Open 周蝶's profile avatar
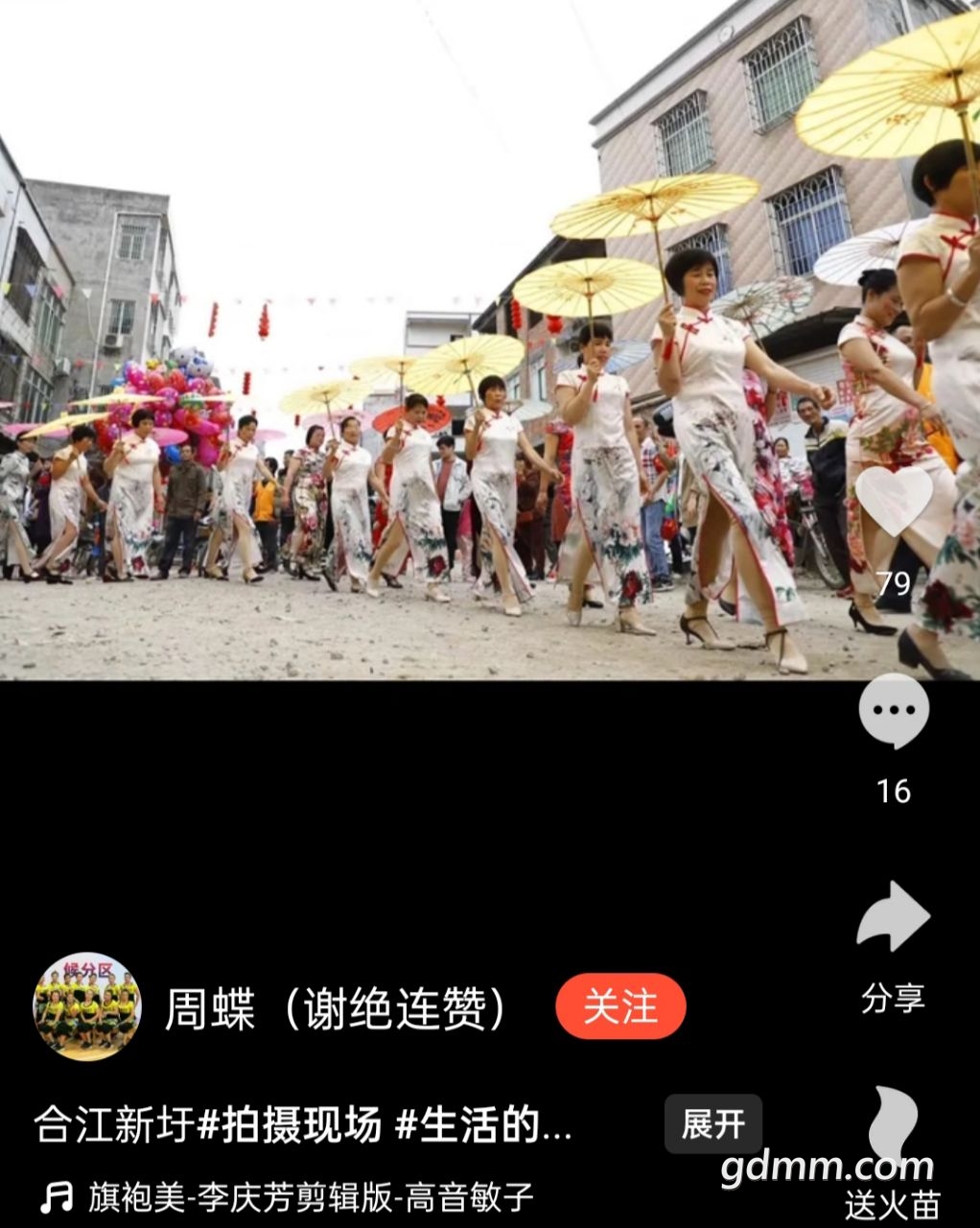 [87, 1006]
